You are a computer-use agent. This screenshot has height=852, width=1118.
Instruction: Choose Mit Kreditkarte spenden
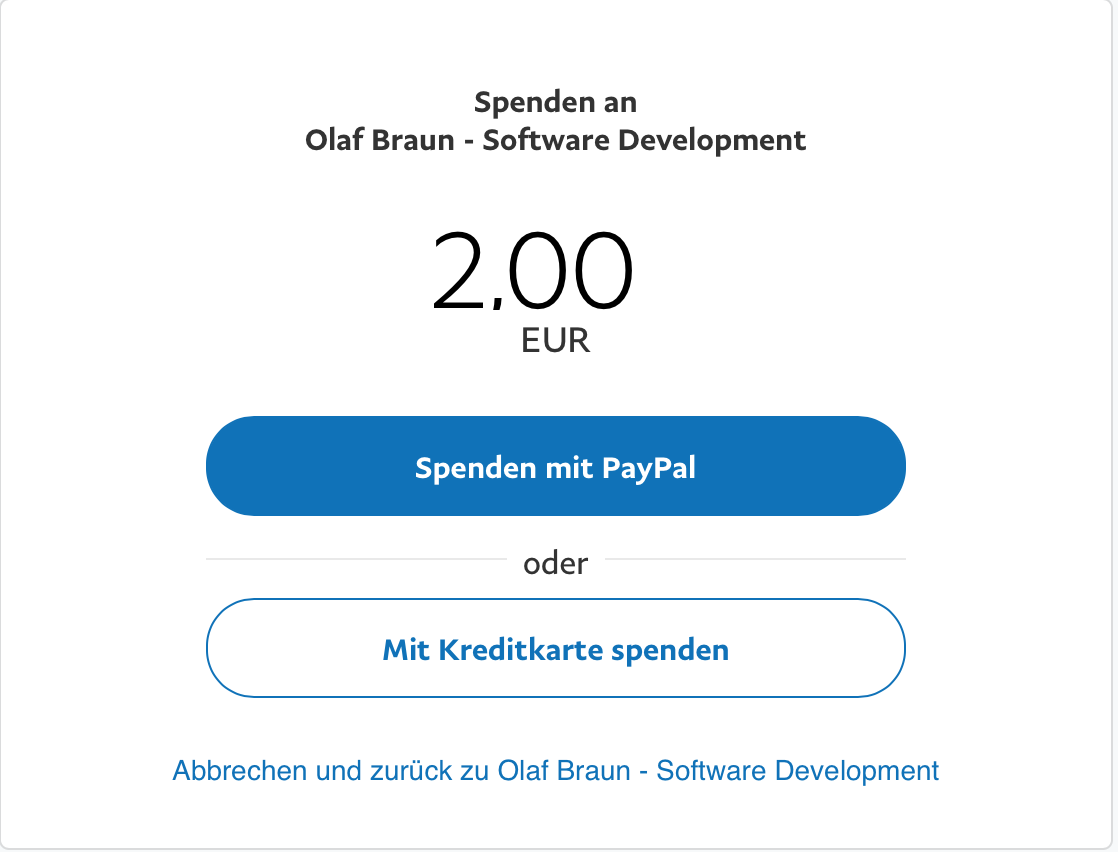coord(555,649)
